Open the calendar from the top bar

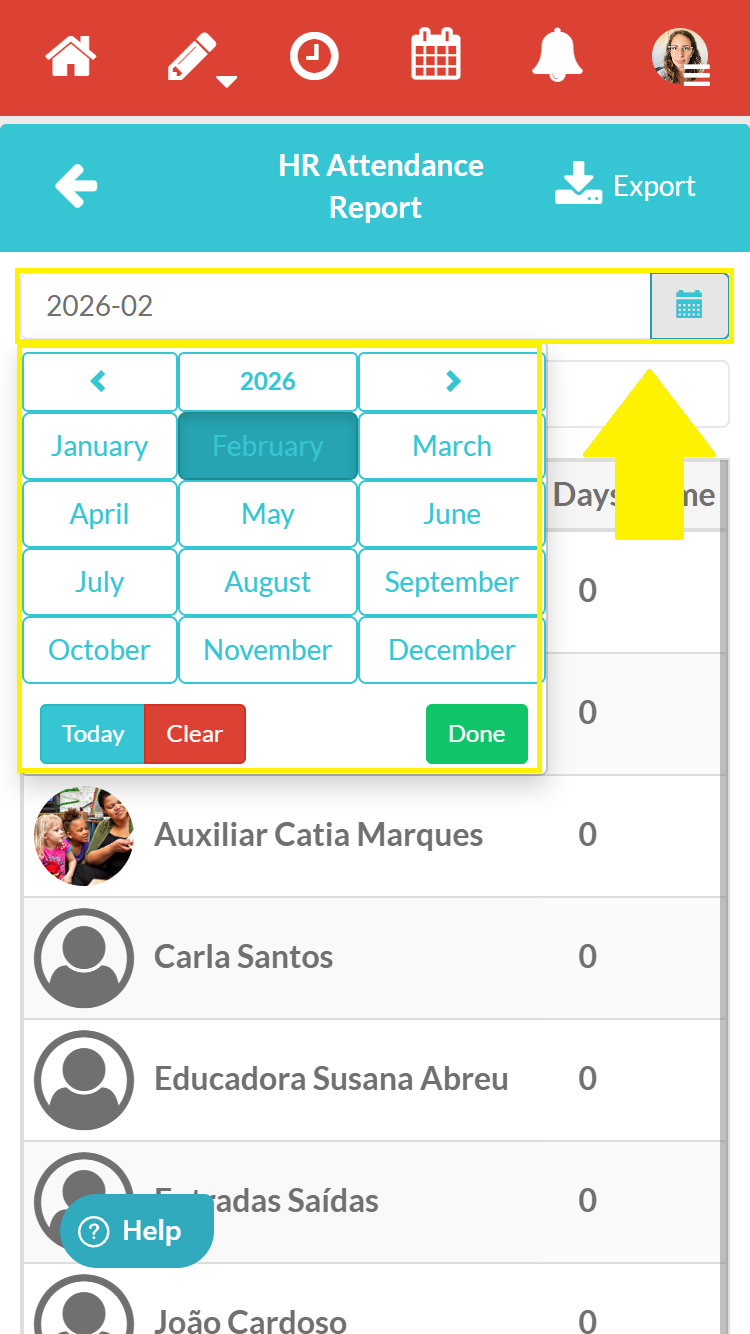tap(436, 55)
